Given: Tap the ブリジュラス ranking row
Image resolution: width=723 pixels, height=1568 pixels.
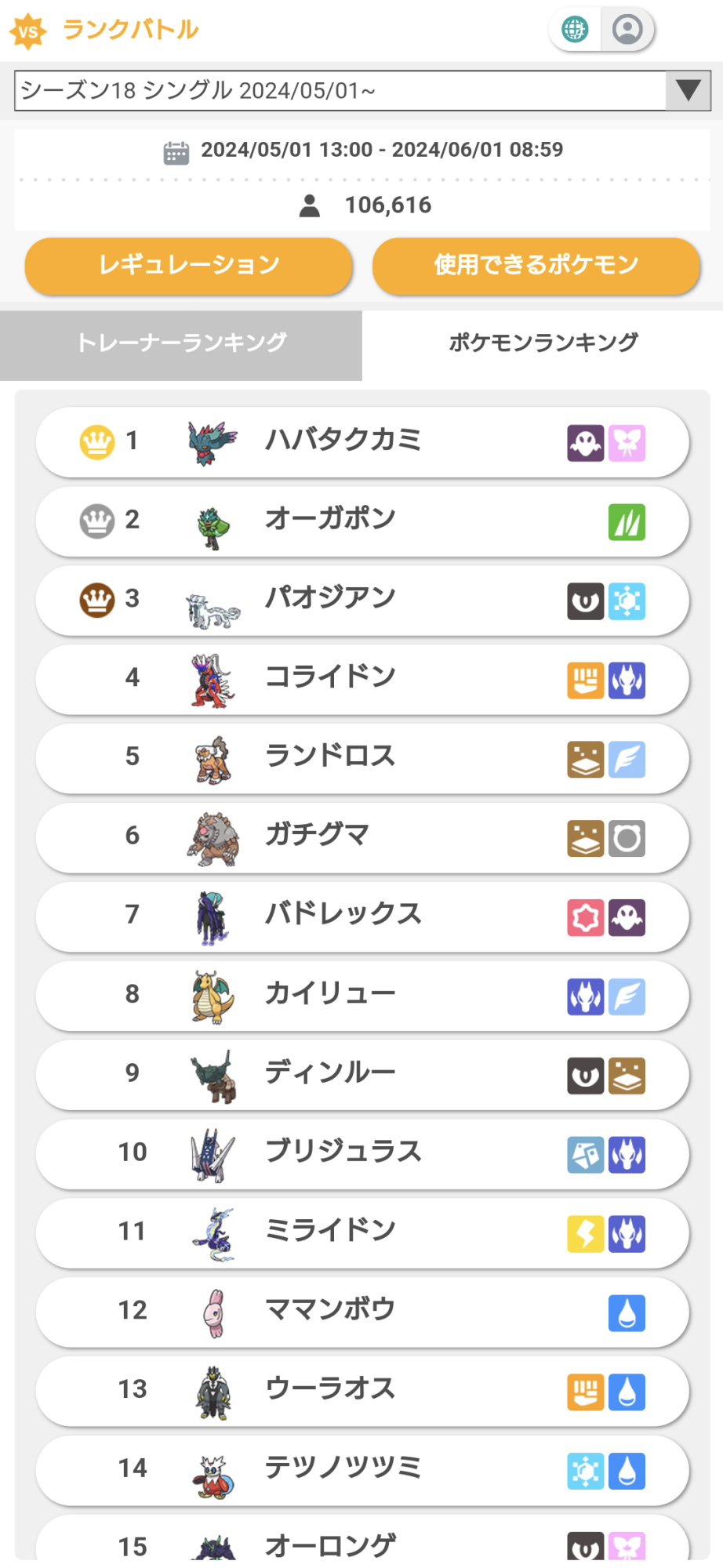Looking at the screenshot, I should coord(362,1153).
